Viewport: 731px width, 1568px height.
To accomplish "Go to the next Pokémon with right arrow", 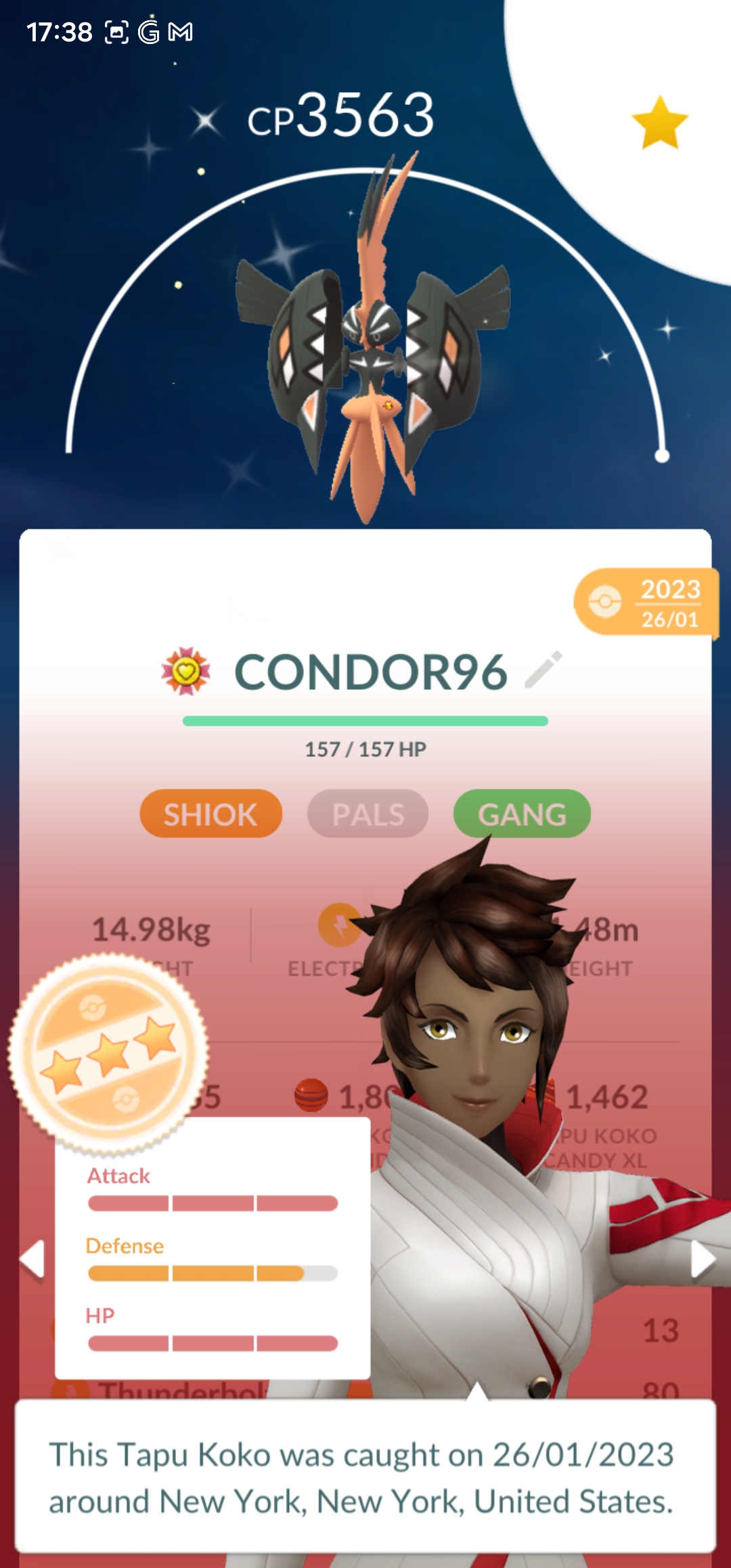I will (701, 1259).
